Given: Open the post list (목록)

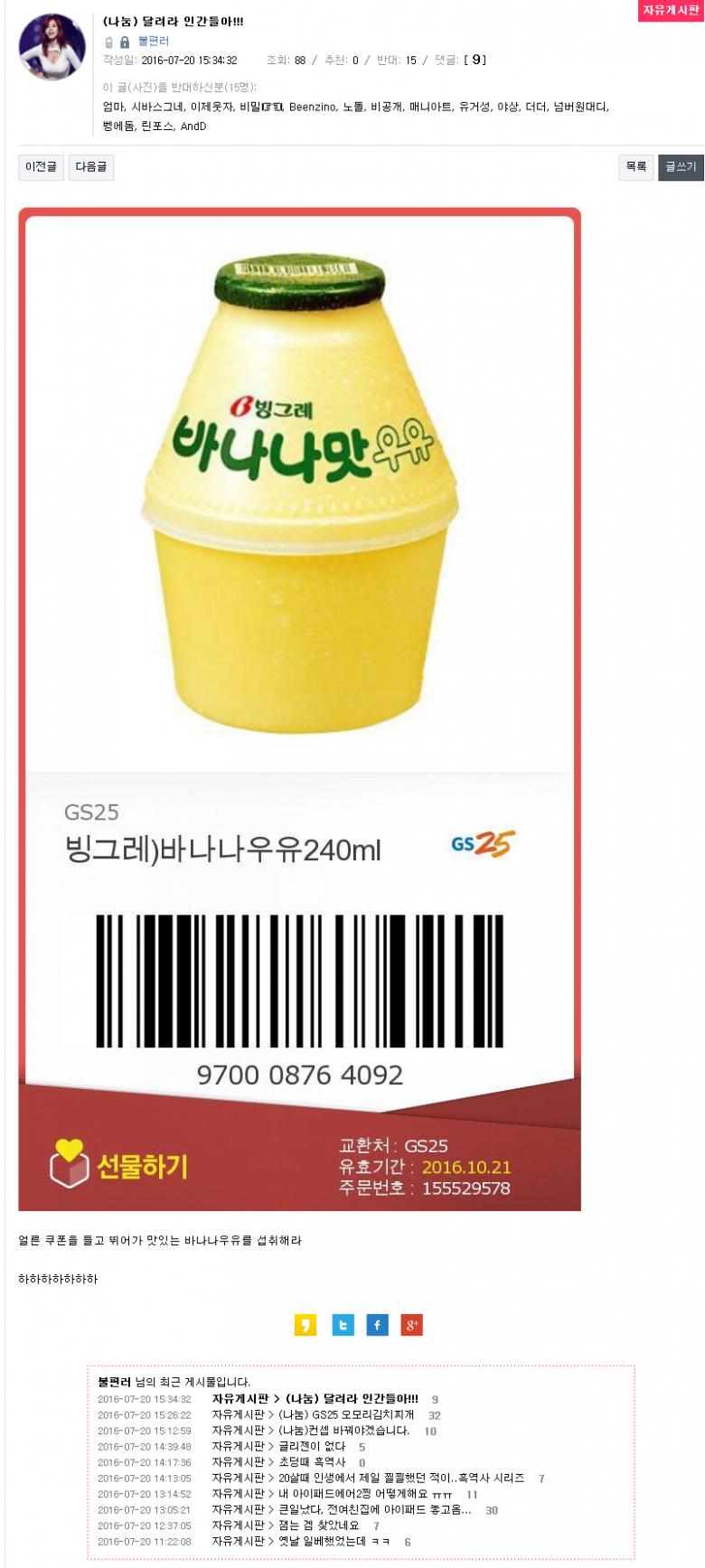Looking at the screenshot, I should 635,167.
